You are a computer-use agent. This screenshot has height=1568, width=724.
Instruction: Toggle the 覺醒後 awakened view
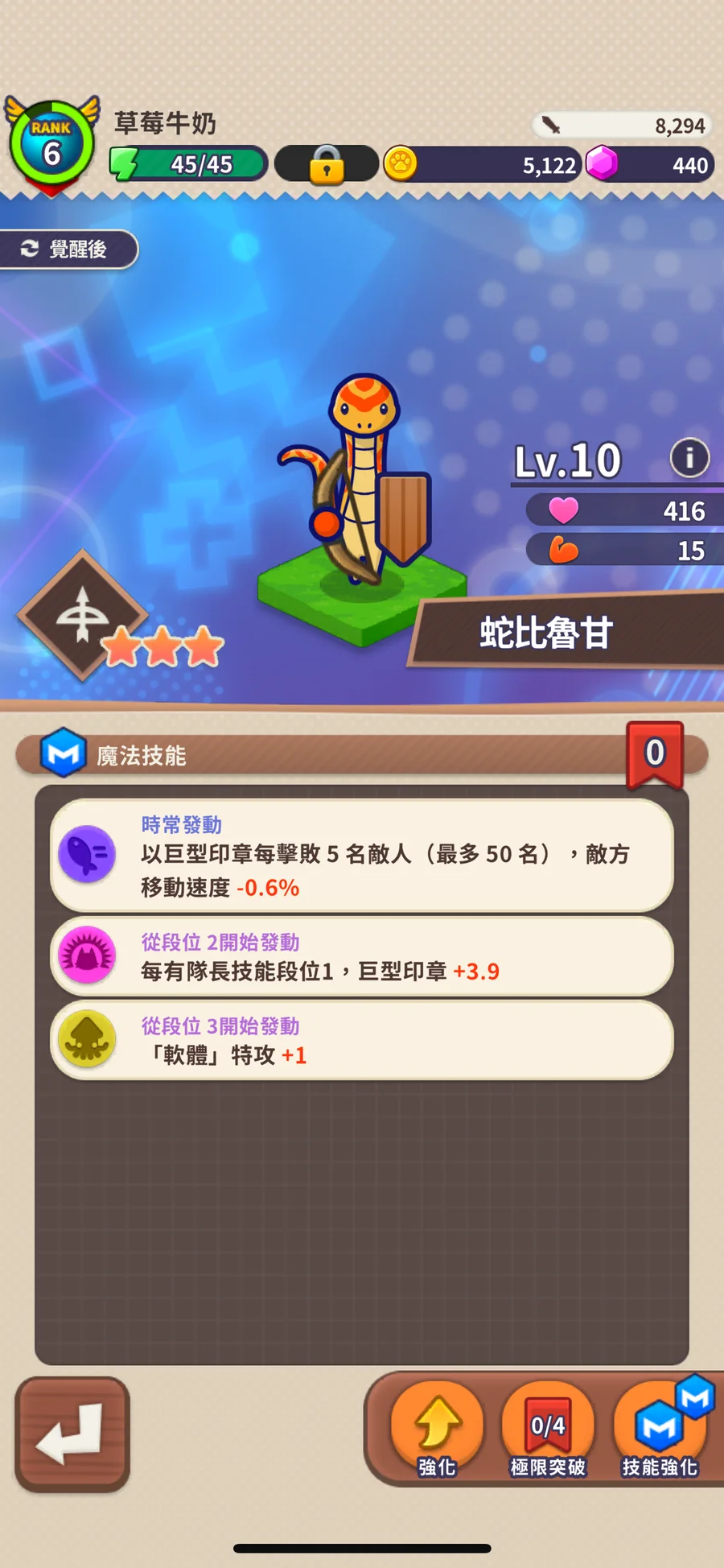pyautogui.click(x=68, y=250)
